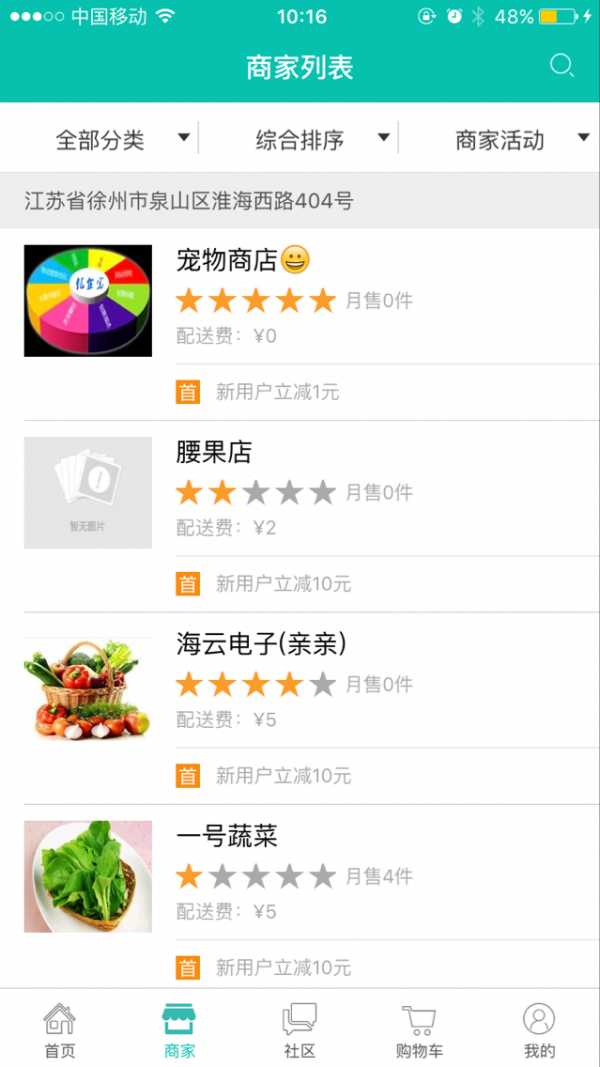The width and height of the screenshot is (600, 1067).
Task: Switch to the 首页 tab
Action: (60, 1031)
